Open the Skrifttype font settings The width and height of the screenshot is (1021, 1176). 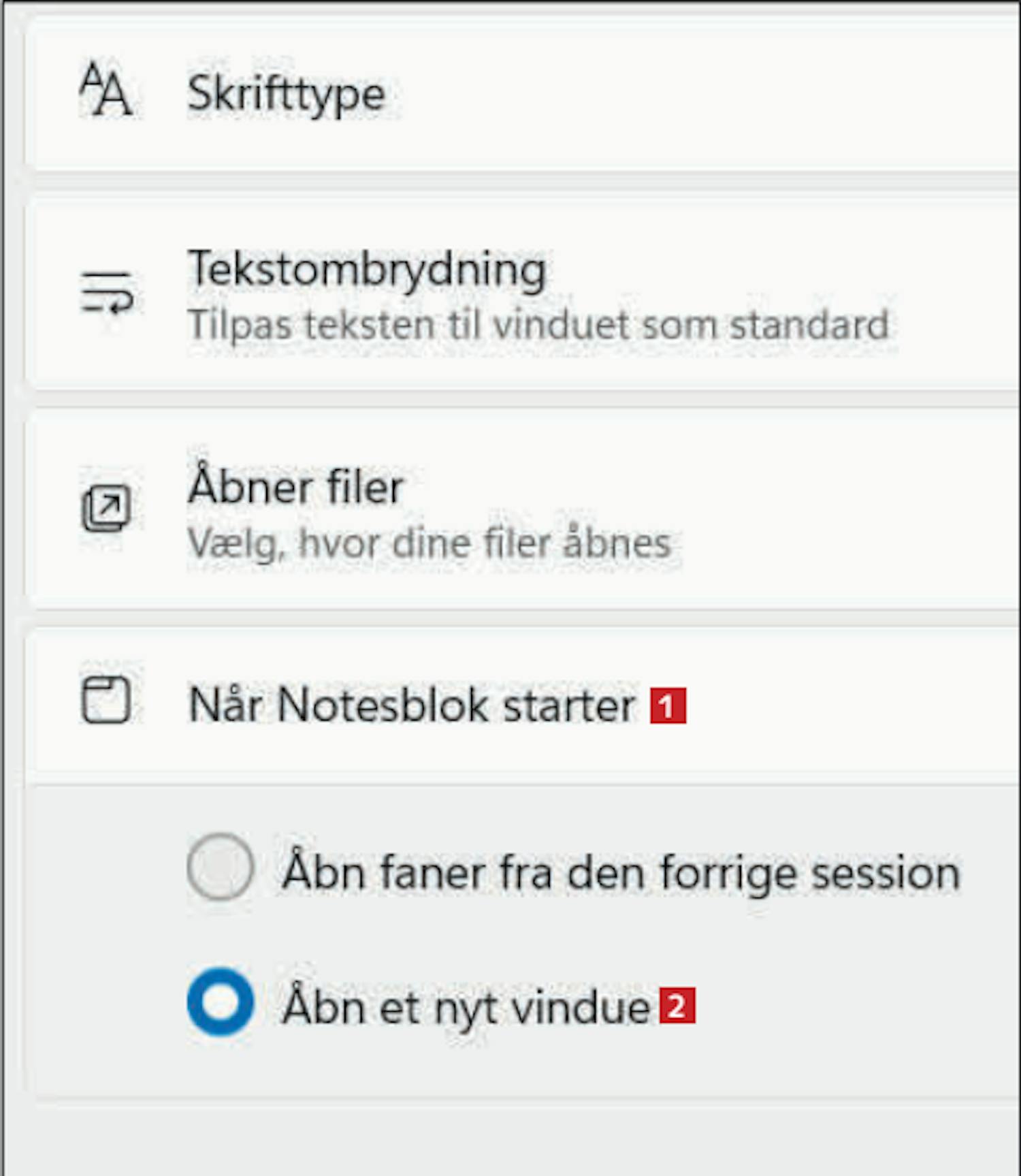tap(286, 94)
